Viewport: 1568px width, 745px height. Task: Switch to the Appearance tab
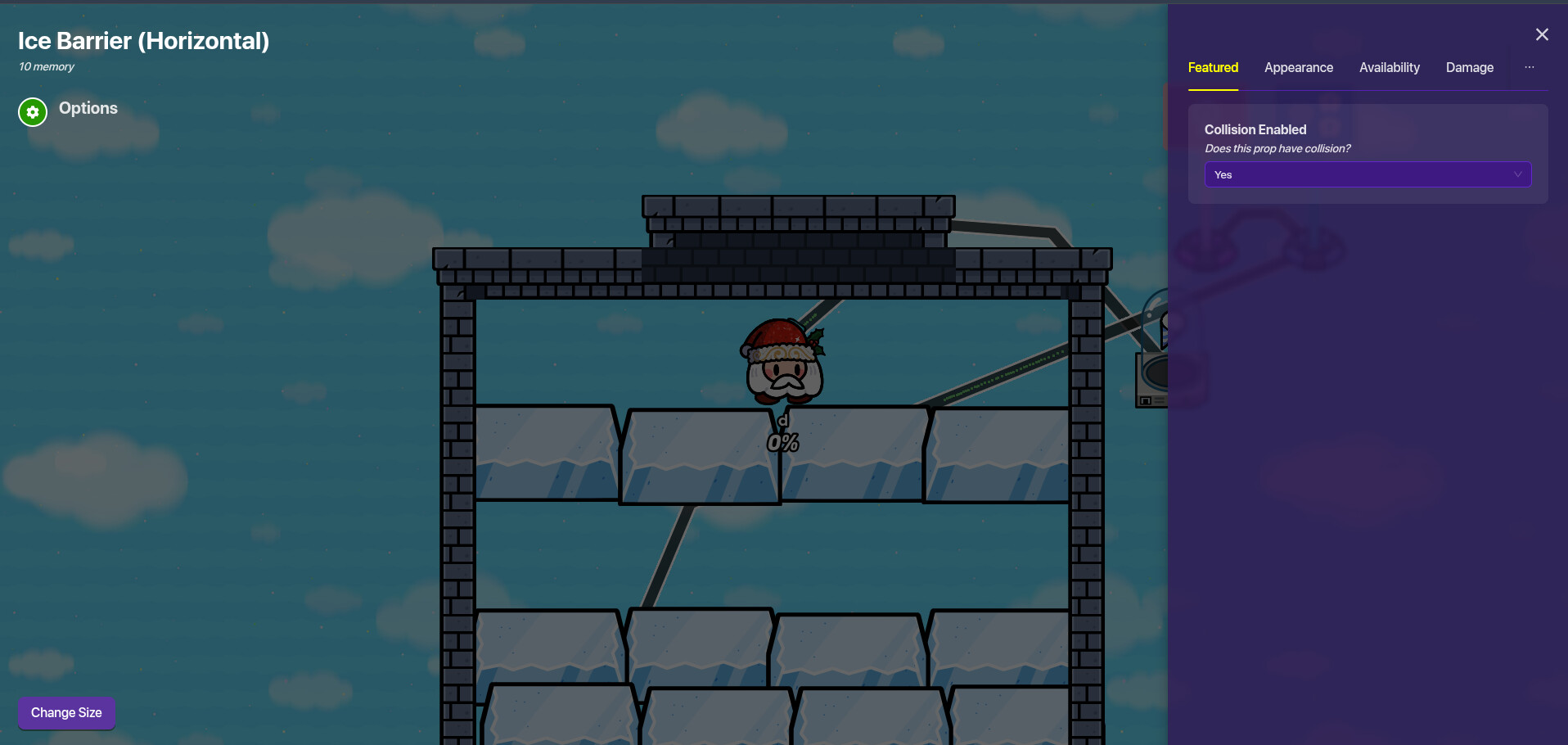[x=1298, y=68]
